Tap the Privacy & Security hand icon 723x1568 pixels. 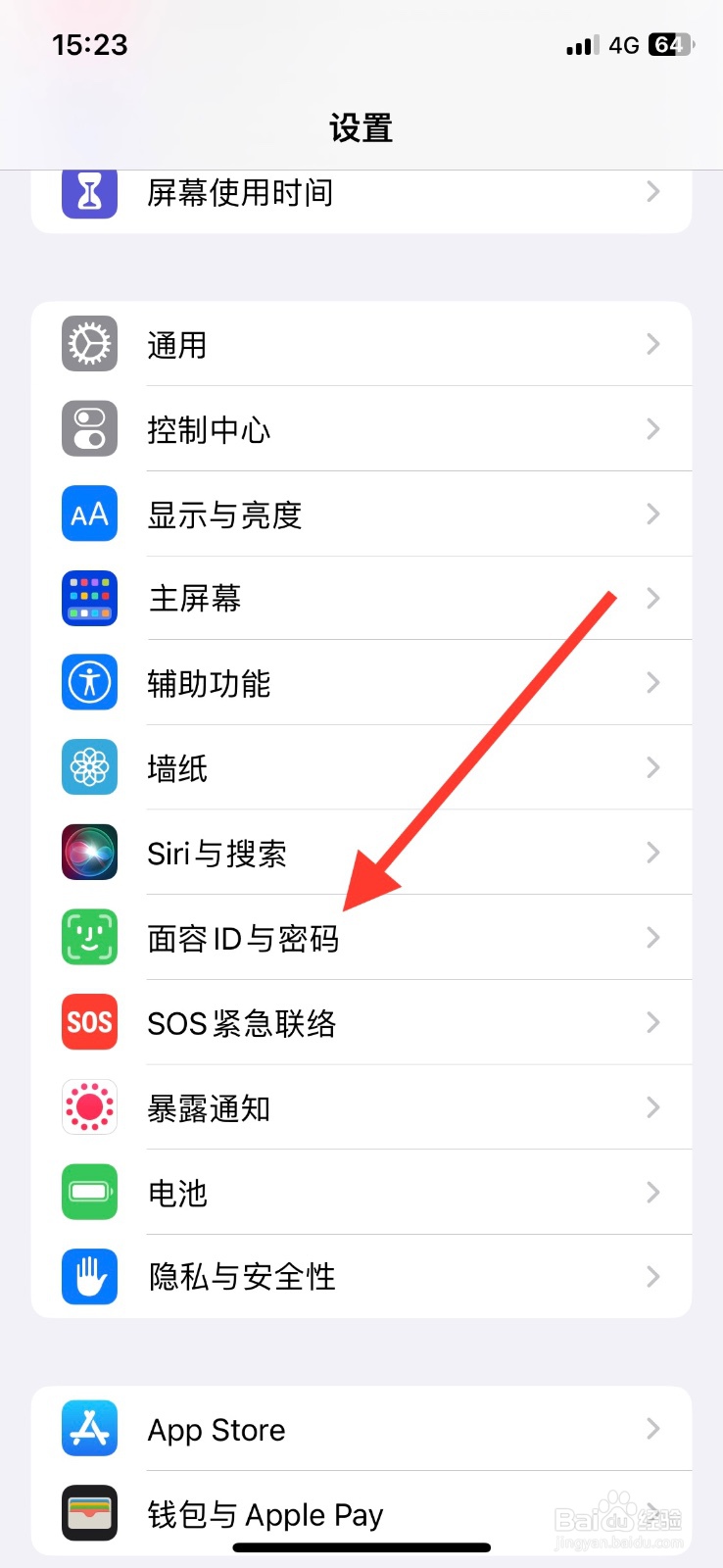coord(89,1277)
